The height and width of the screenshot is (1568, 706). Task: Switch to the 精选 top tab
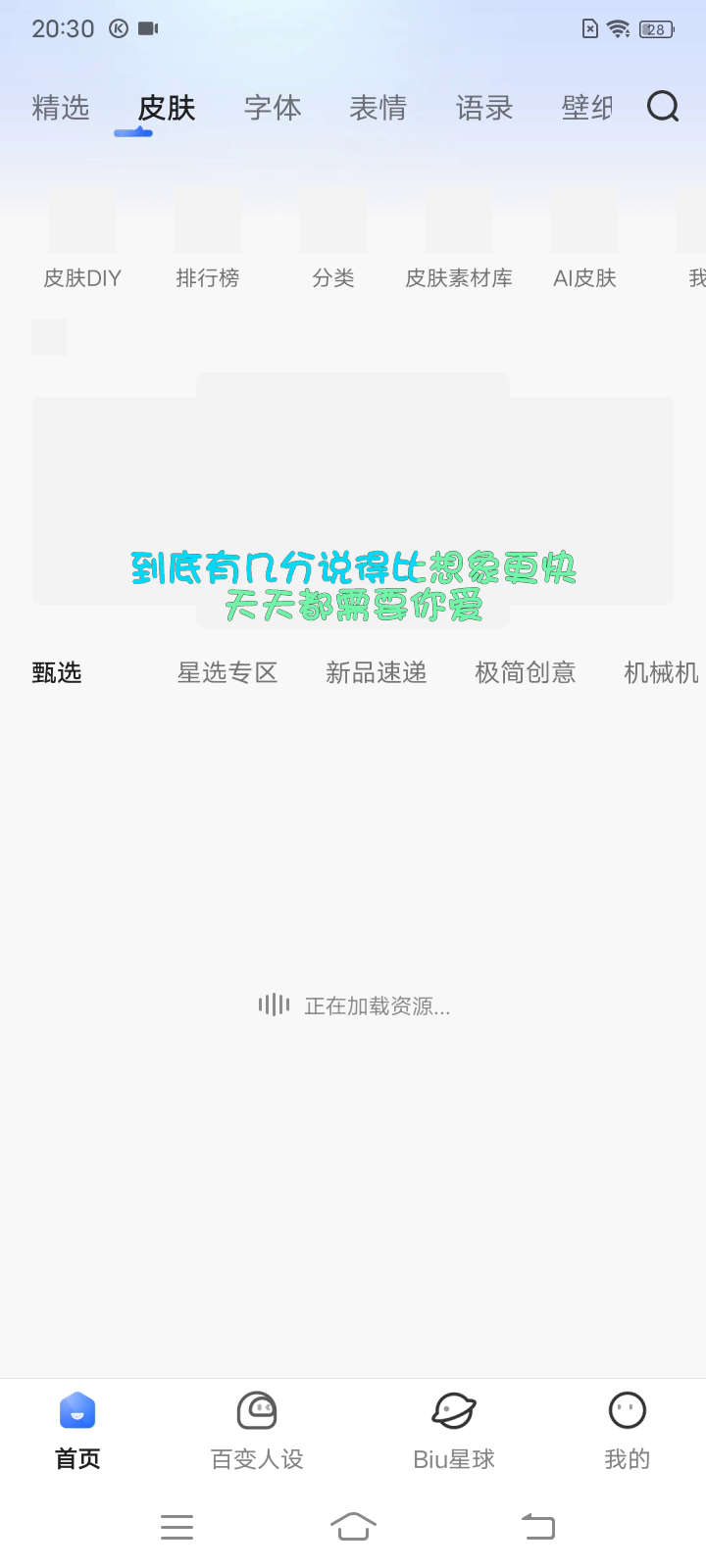61,108
